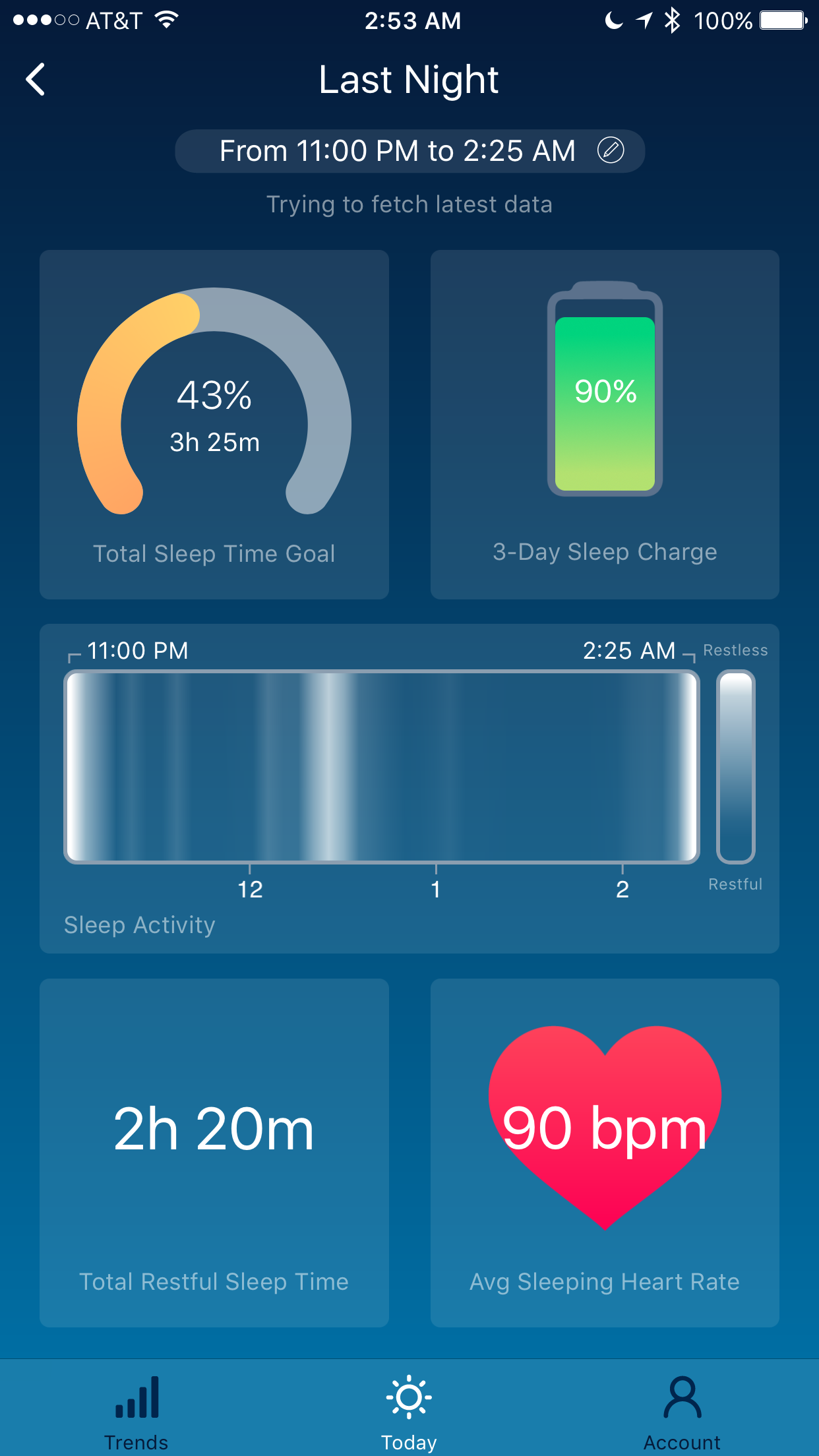
Task: Open the Avg Sleeping Heart Rate card
Action: (605, 1153)
